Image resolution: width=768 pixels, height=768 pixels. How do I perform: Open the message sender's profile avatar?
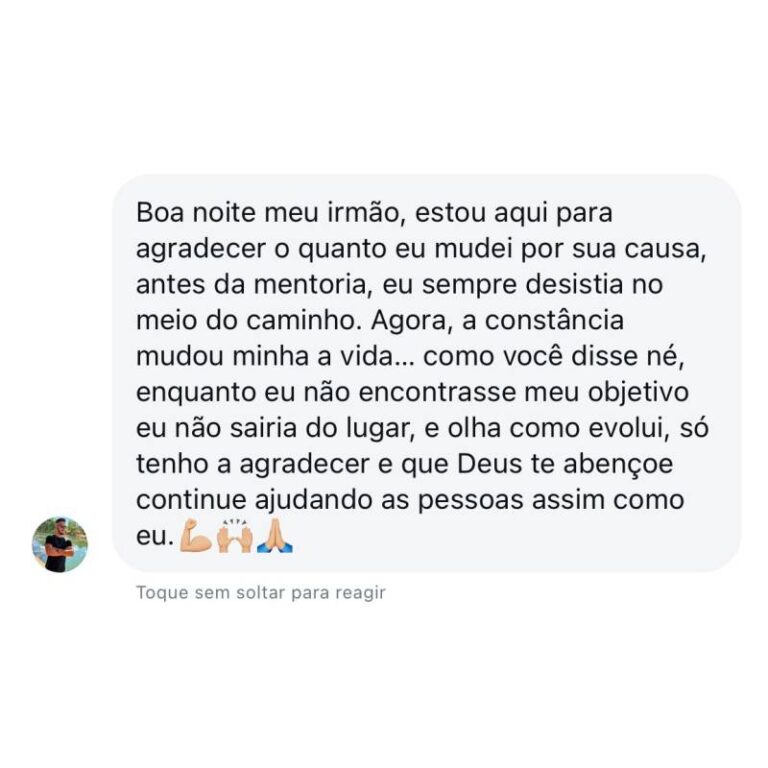pos(60,545)
